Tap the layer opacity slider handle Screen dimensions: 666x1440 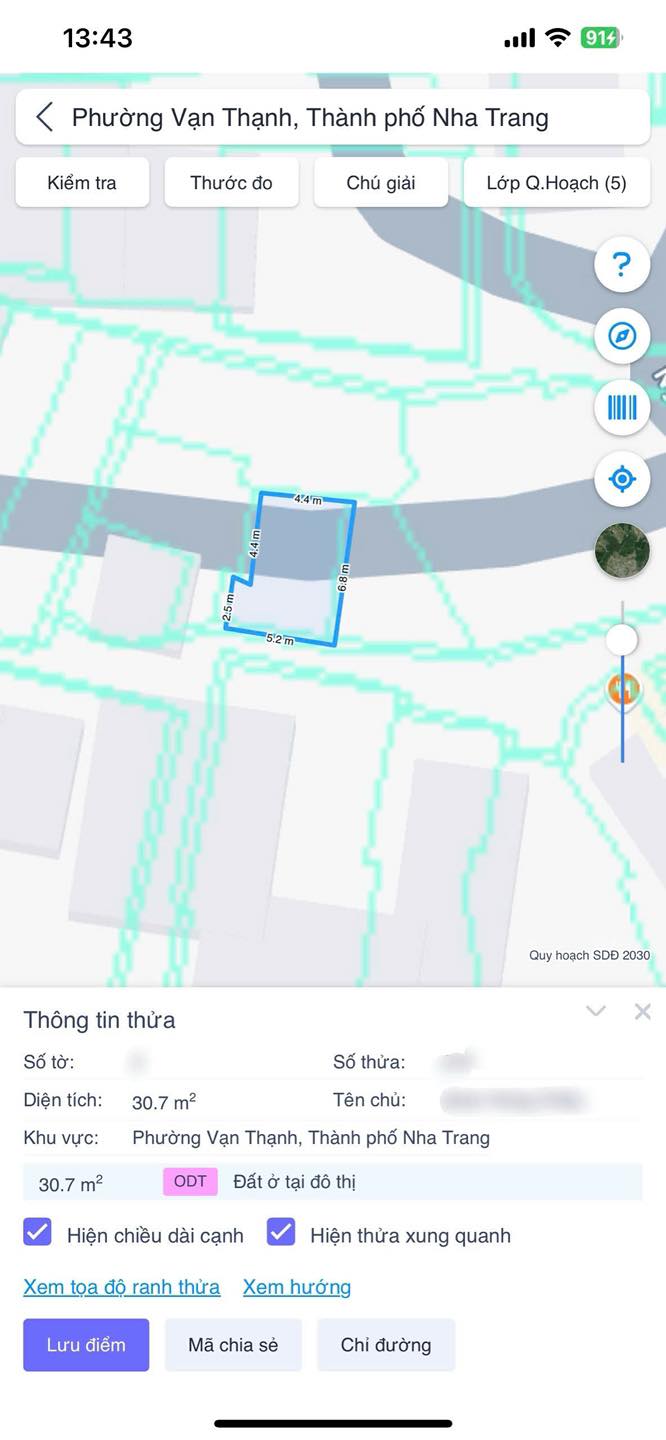(622, 639)
